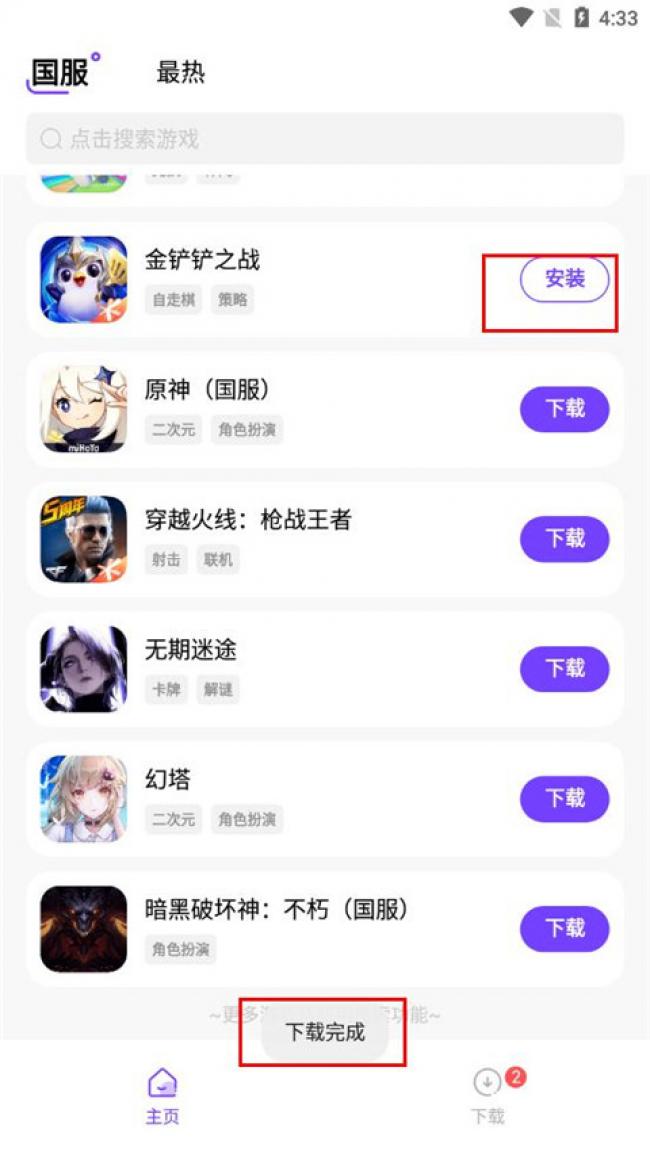The height and width of the screenshot is (1155, 650).
Task: Download 幻塔
Action: (565, 798)
